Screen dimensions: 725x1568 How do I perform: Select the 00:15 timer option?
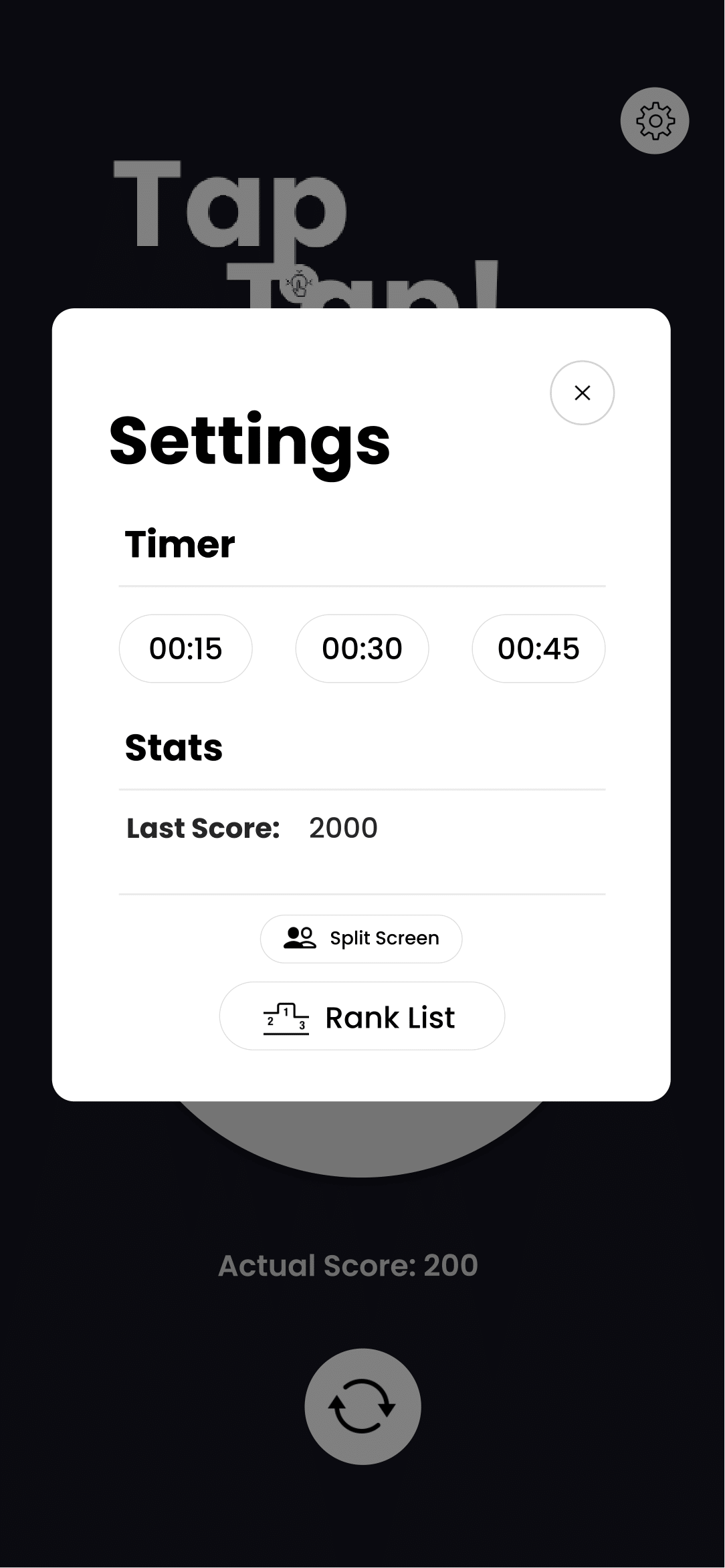185,648
